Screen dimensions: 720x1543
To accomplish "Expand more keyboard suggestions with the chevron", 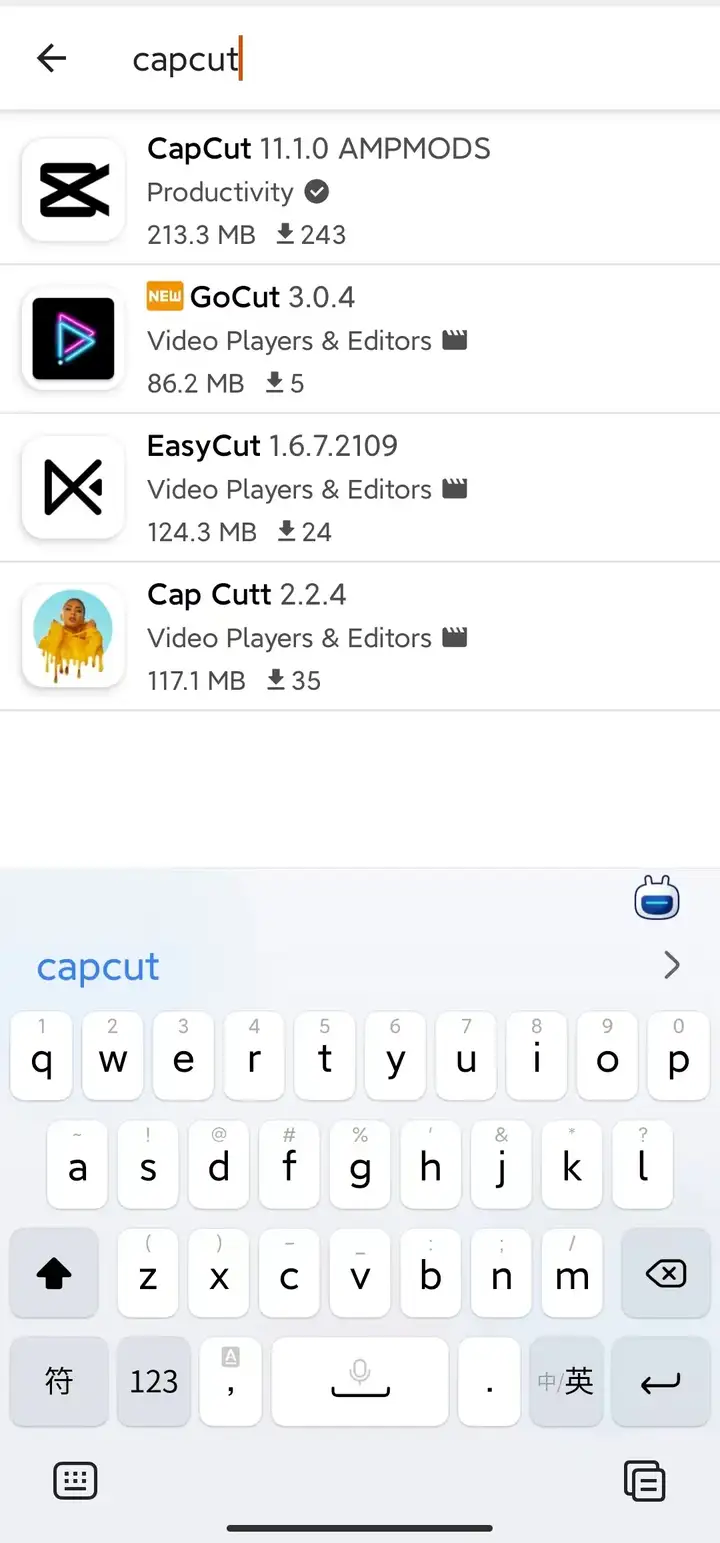I will [x=671, y=965].
